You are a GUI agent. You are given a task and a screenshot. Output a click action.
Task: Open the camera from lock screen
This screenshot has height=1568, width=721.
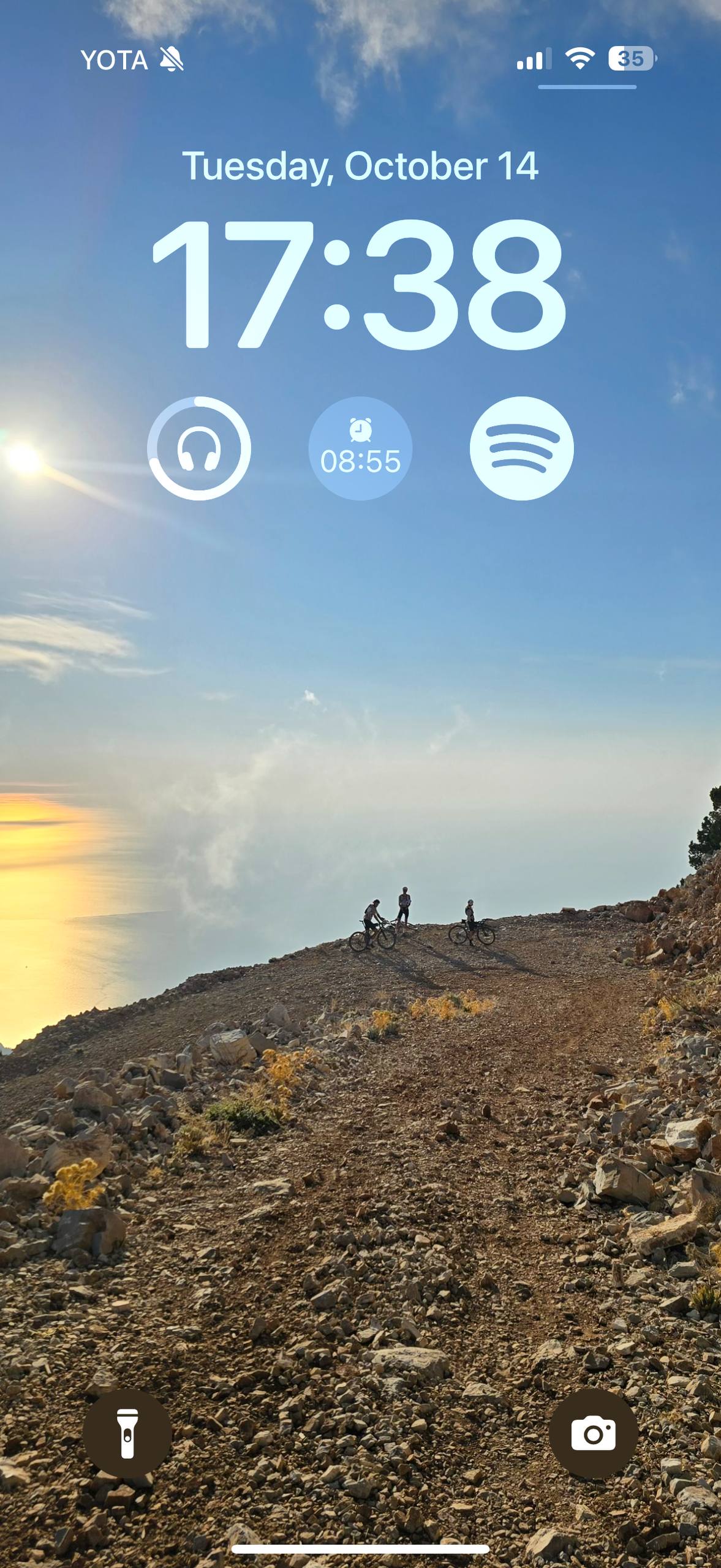point(593,1434)
